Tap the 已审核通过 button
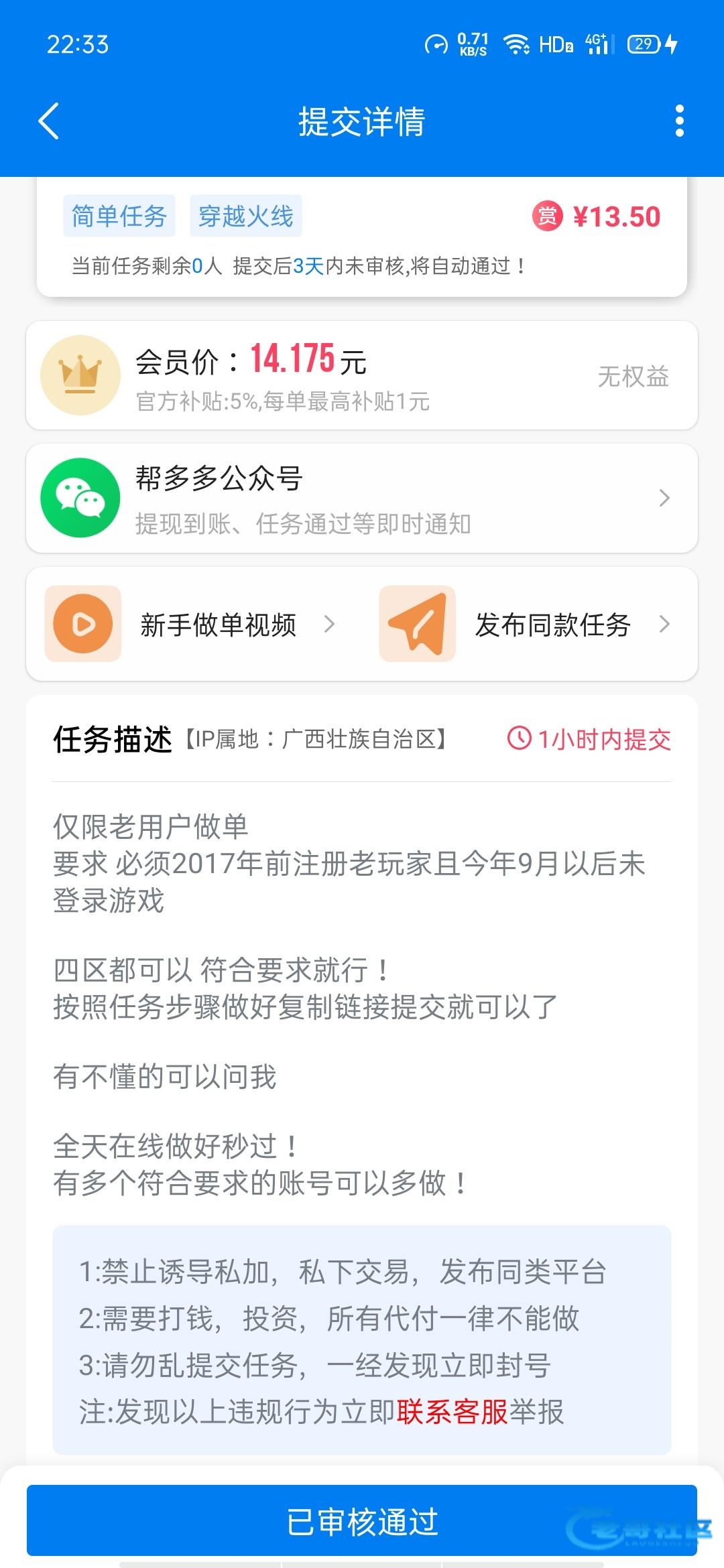 pos(362,1521)
